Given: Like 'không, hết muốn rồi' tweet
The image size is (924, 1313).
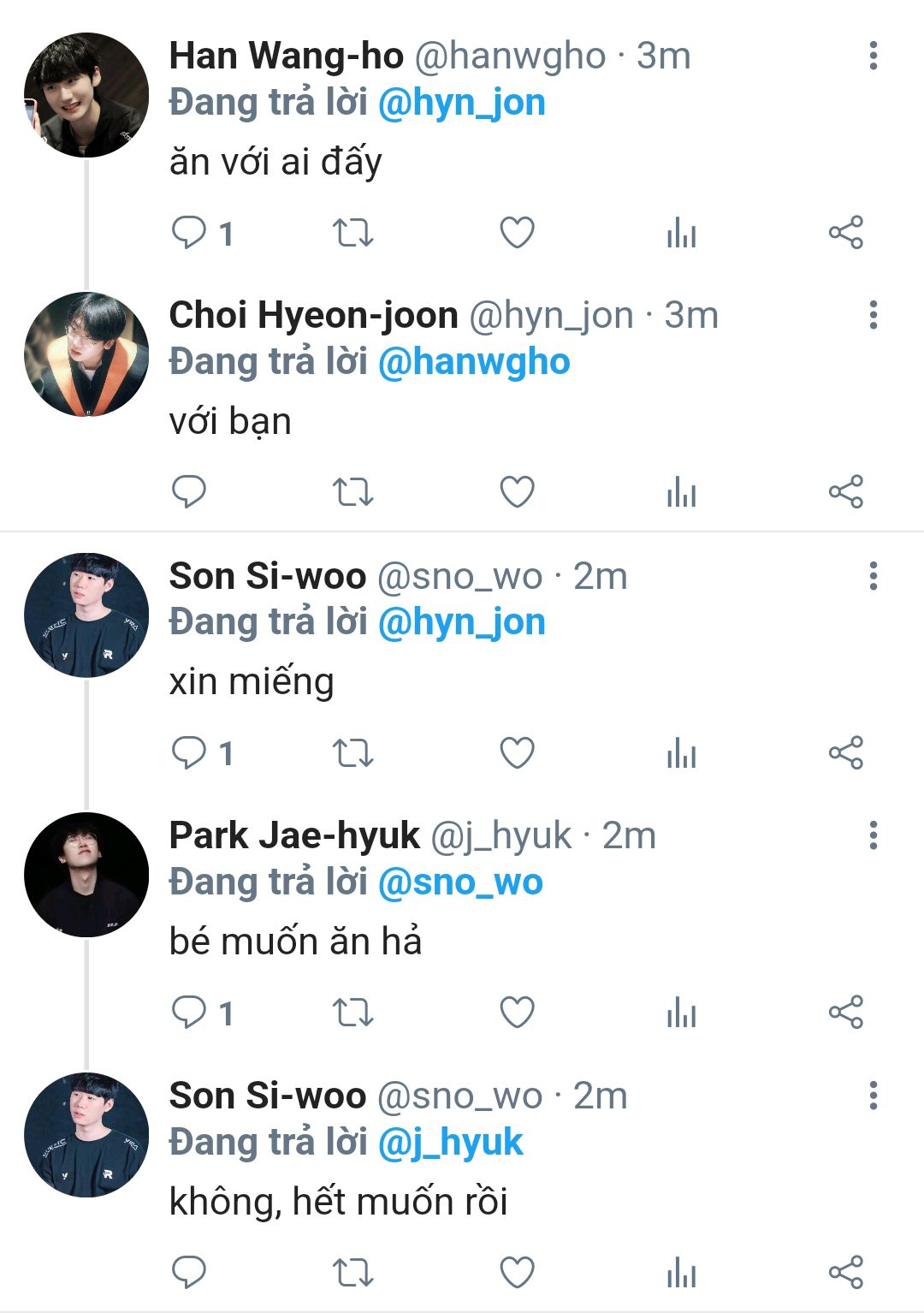Looking at the screenshot, I should tap(517, 1272).
